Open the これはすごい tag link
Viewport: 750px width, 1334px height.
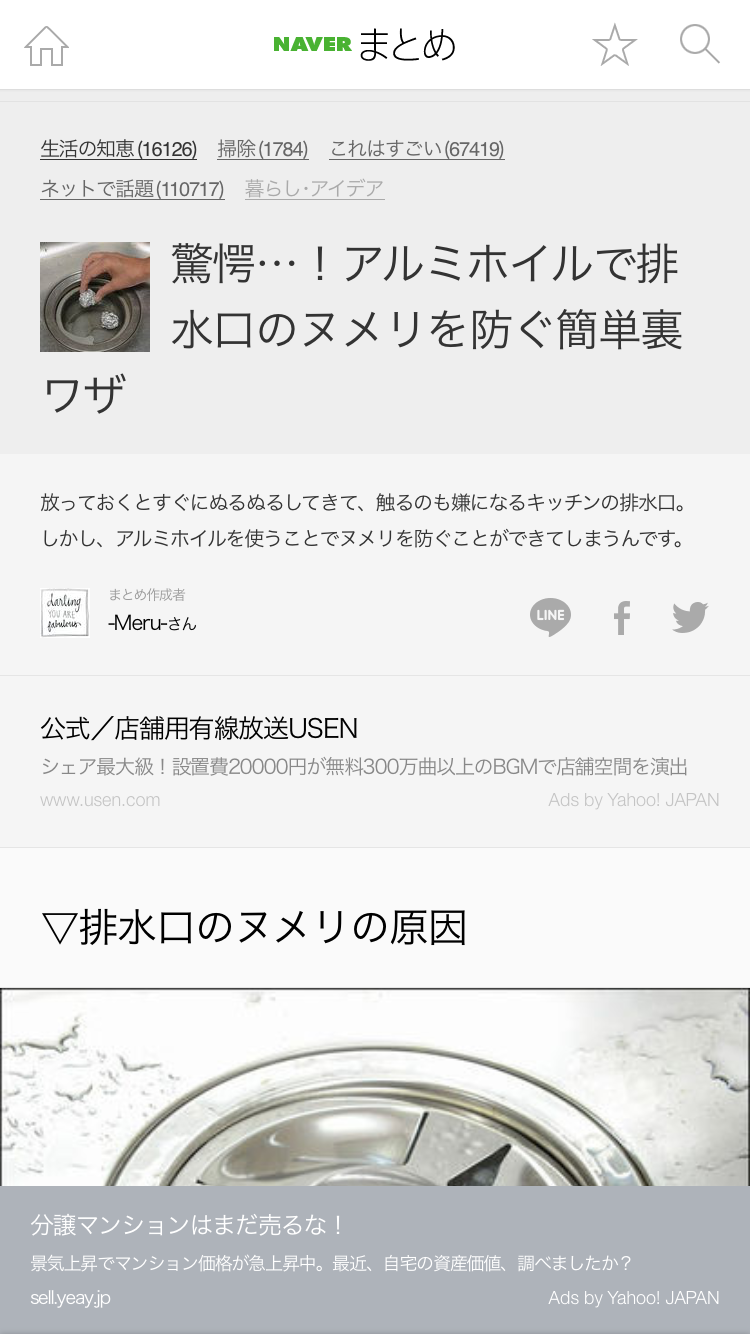(417, 149)
